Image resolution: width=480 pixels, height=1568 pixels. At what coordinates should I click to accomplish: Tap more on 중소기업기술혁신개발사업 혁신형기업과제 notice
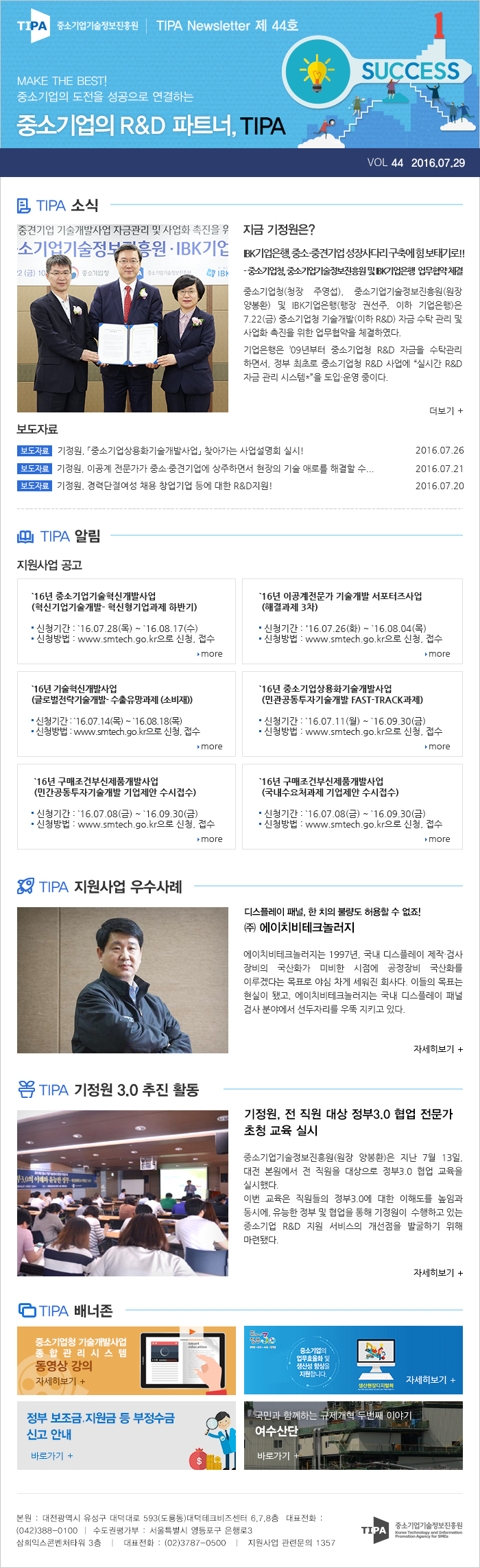click(211, 654)
